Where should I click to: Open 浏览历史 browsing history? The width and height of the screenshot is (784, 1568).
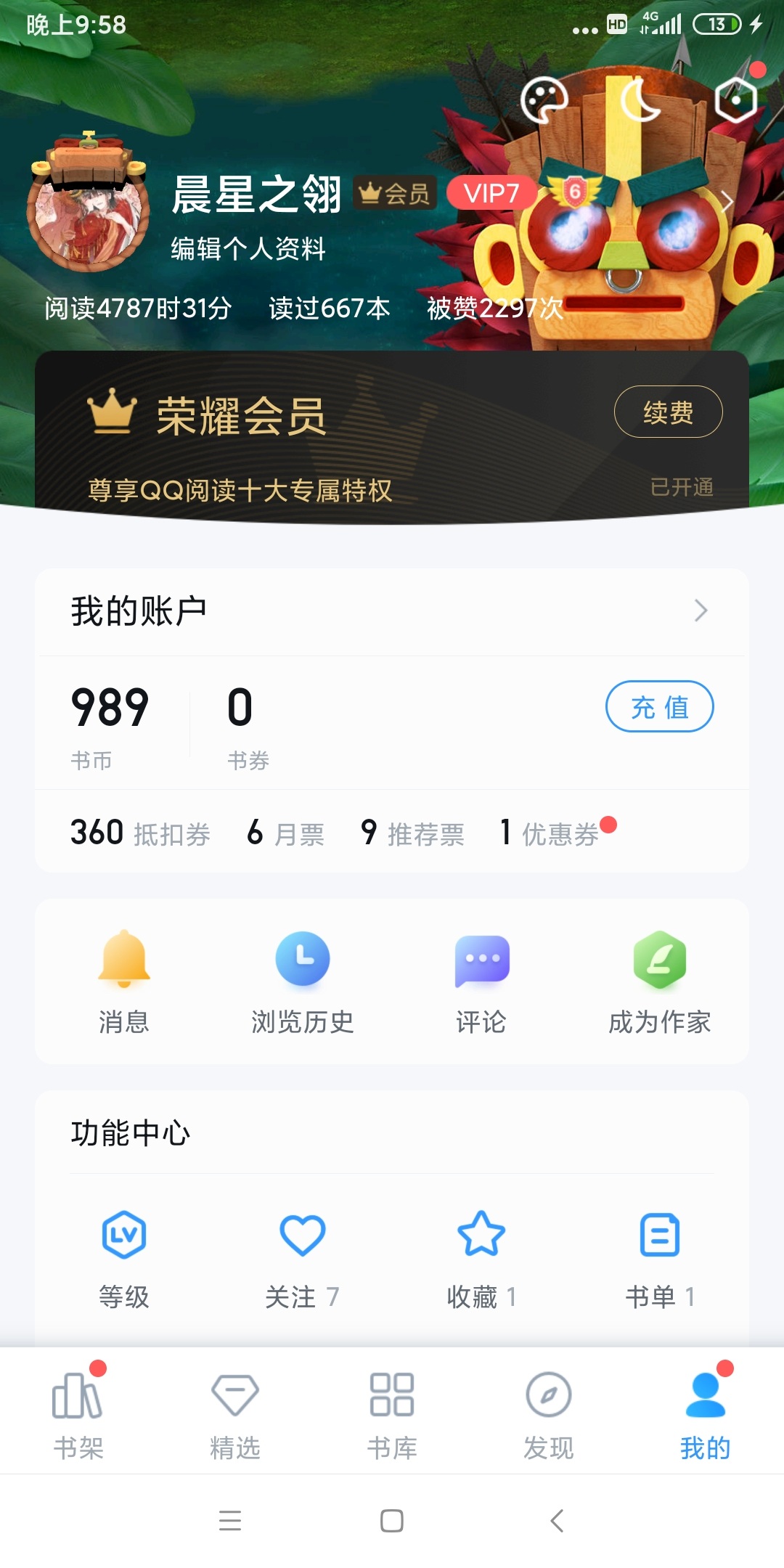coord(303,981)
